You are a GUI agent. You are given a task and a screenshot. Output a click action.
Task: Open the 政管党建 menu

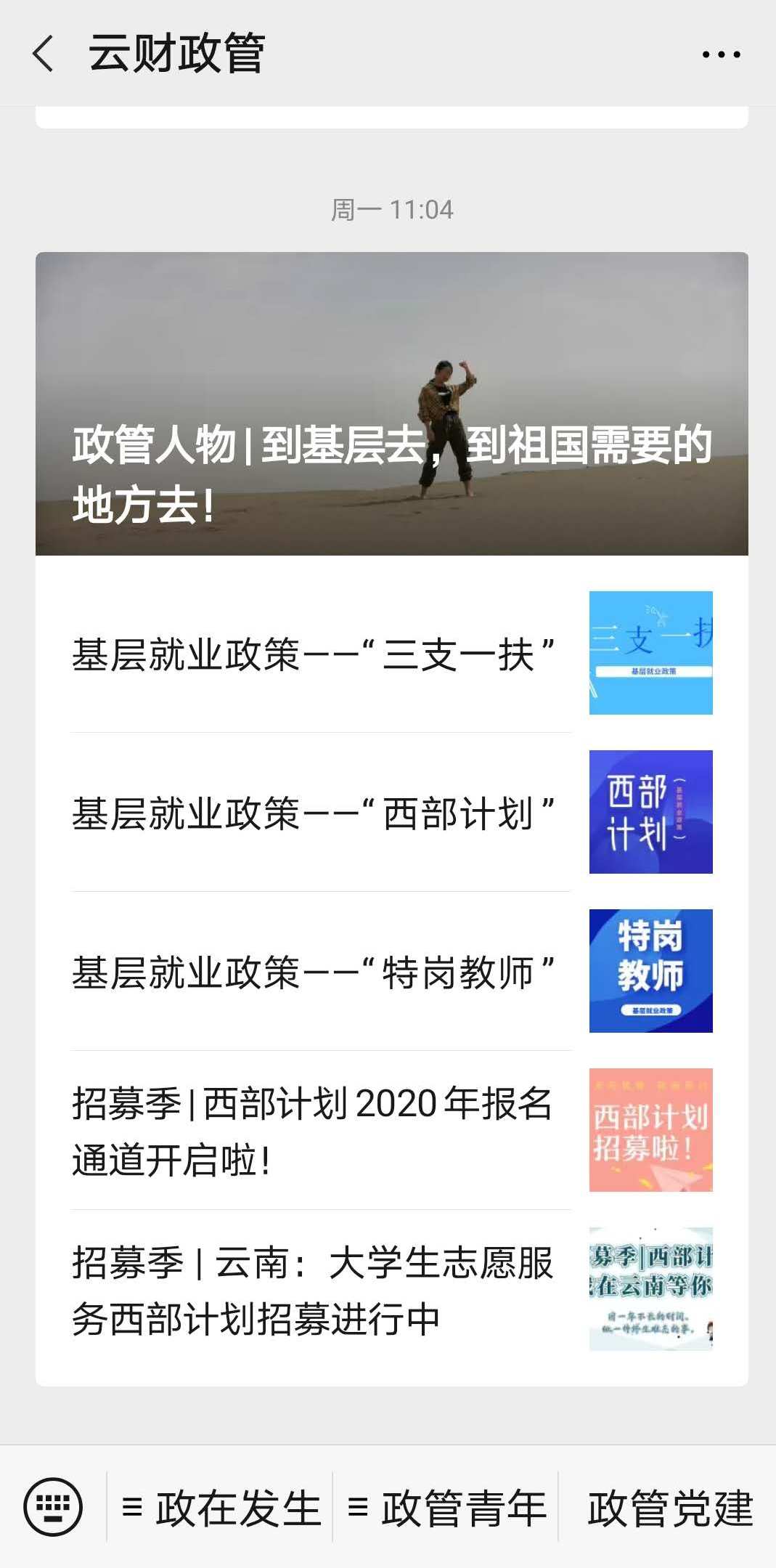(x=669, y=1508)
